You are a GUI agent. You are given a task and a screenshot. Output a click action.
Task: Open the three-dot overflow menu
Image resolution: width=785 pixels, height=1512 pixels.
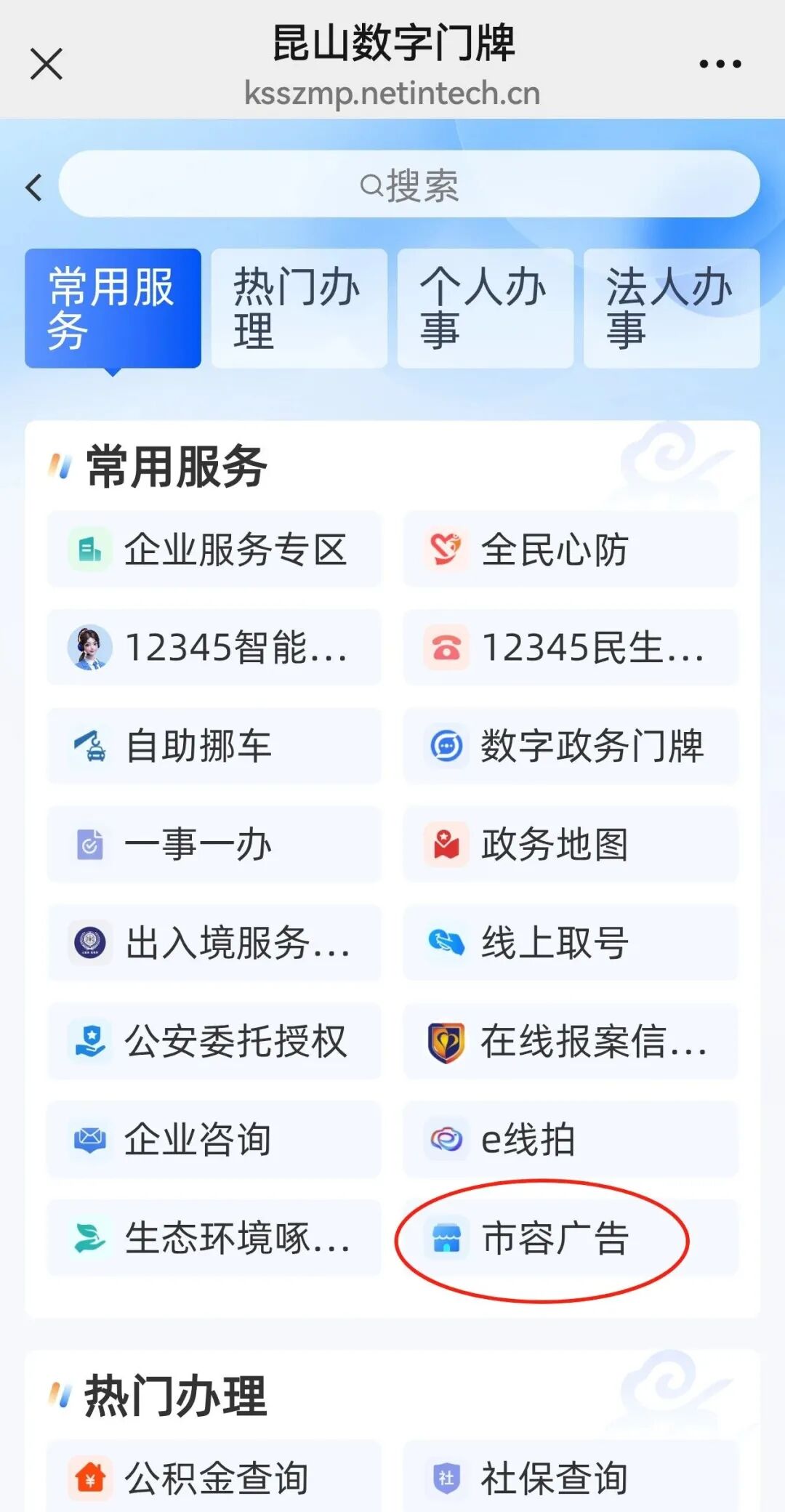point(720,64)
